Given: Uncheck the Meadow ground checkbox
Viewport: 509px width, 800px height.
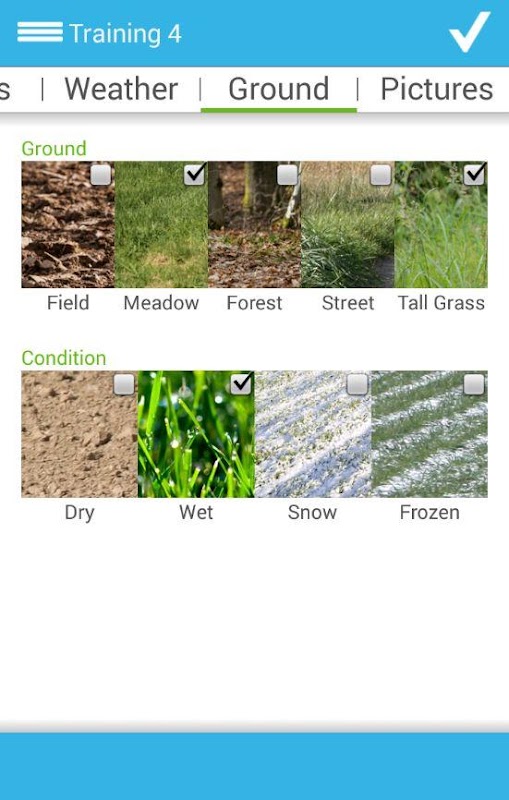Looking at the screenshot, I should click(194, 174).
